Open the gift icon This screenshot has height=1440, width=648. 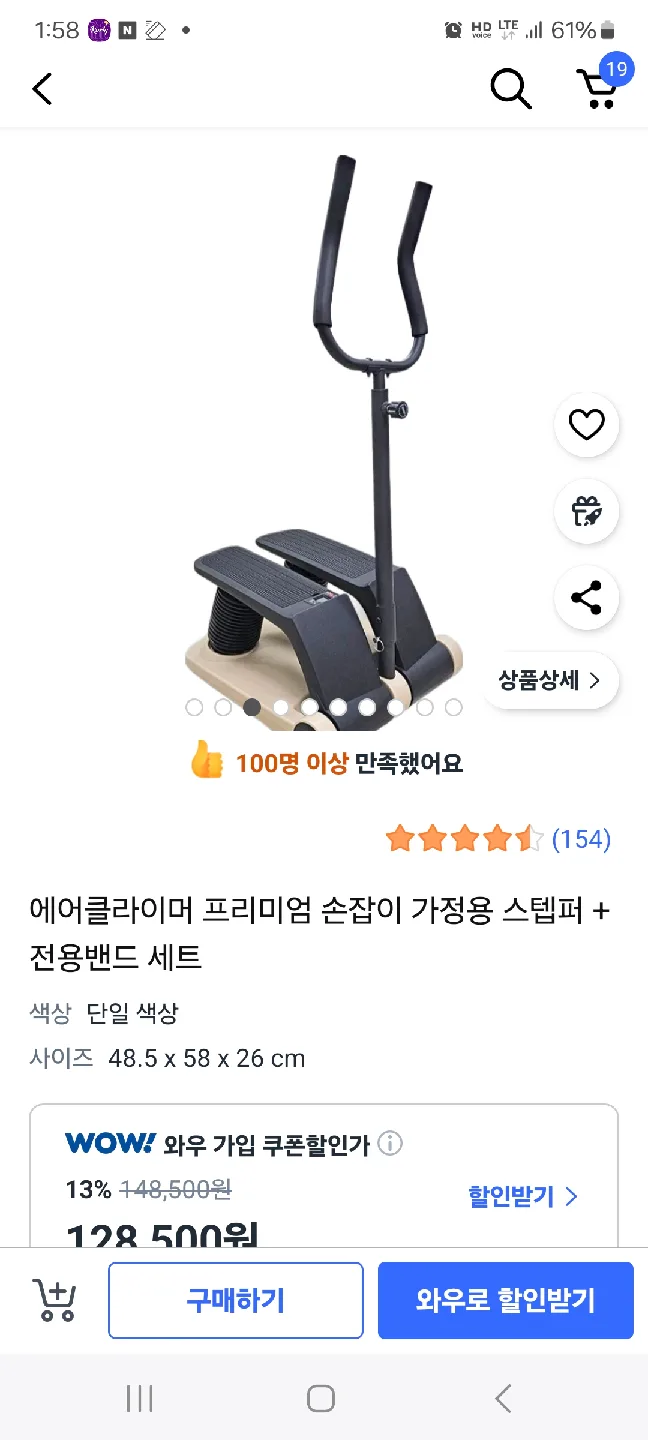[587, 511]
